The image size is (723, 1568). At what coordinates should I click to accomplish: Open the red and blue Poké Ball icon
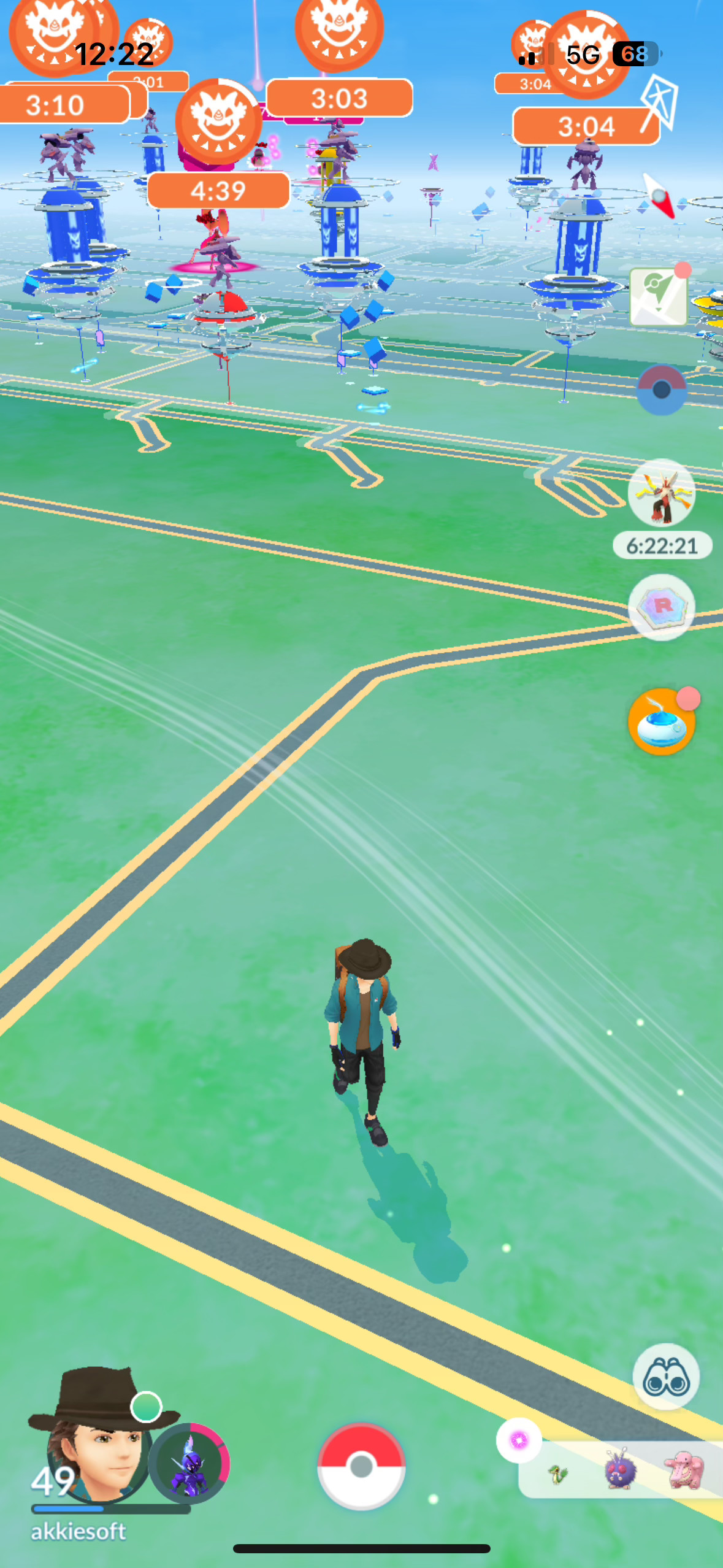click(661, 390)
